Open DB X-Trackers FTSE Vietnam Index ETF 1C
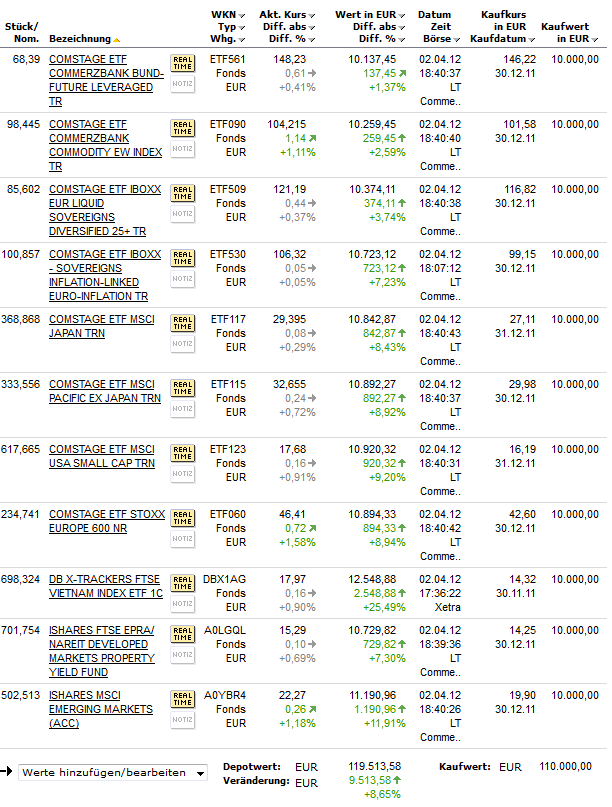Image resolution: width=612 pixels, height=807 pixels. tap(105, 586)
